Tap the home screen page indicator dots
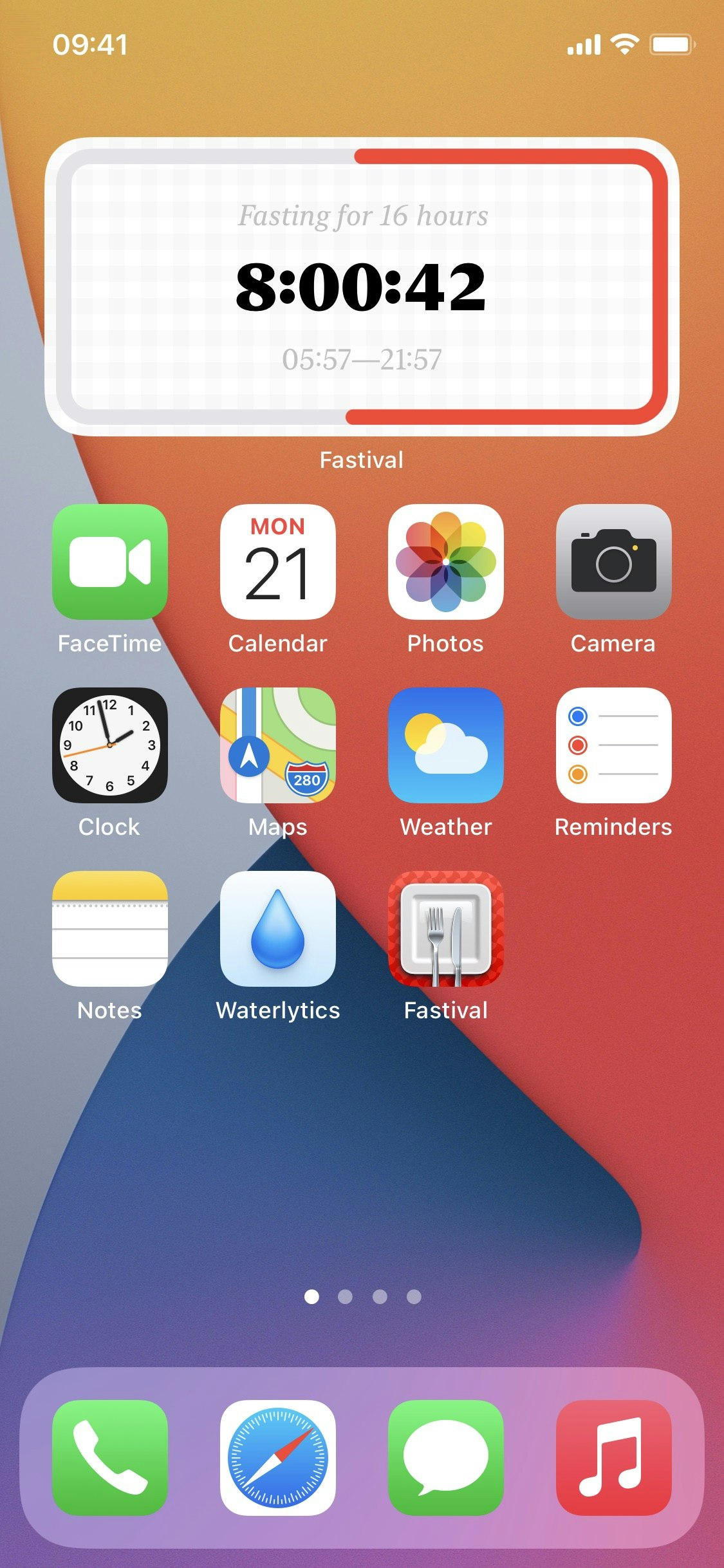Viewport: 724px width, 1568px height. (362, 1296)
